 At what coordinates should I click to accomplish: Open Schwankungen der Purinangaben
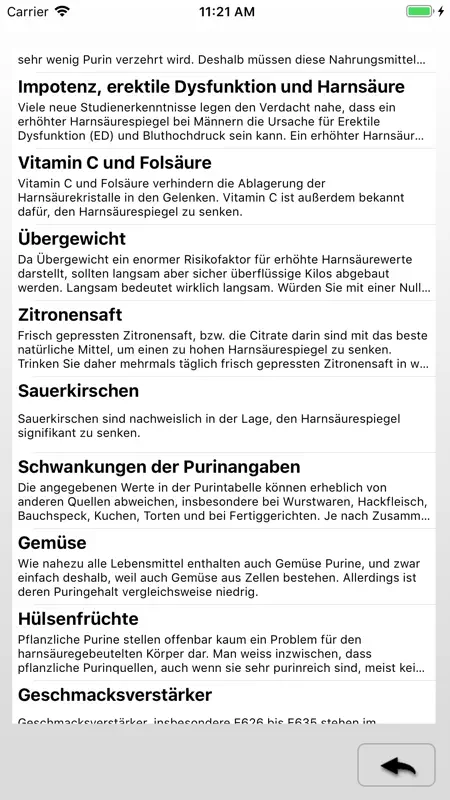[x=224, y=491]
